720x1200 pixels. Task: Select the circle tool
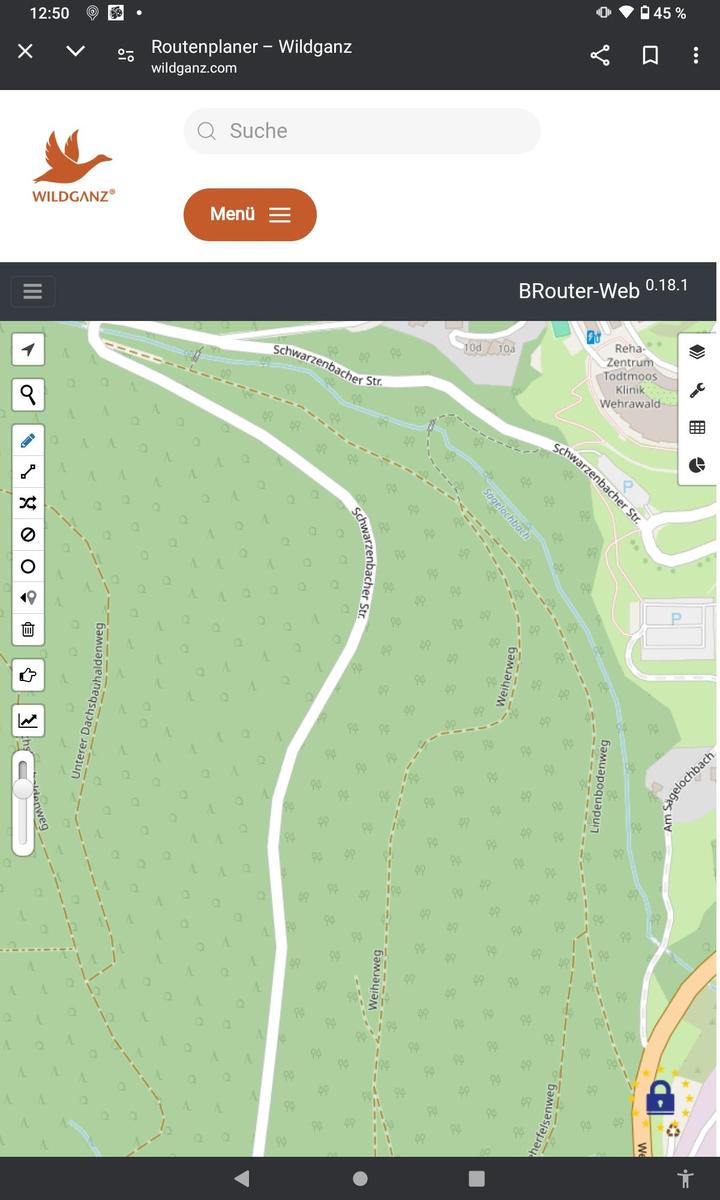pyautogui.click(x=28, y=566)
